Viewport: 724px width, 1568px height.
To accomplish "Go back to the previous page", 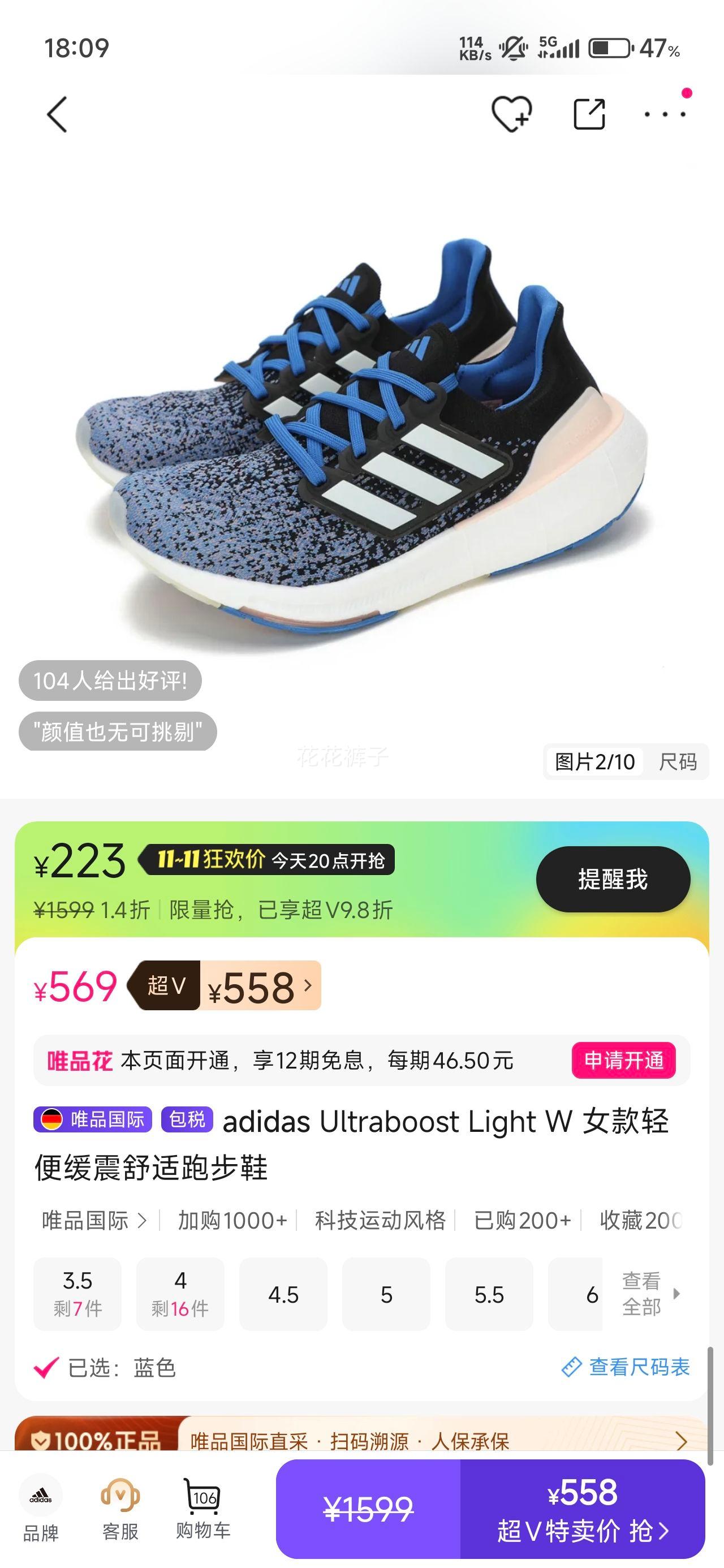I will [x=57, y=114].
